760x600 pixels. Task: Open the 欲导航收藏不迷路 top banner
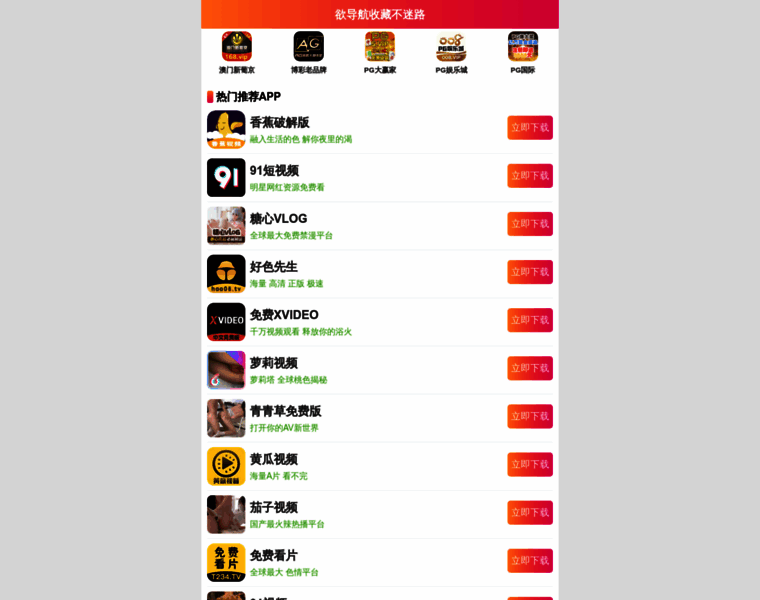pyautogui.click(x=380, y=14)
